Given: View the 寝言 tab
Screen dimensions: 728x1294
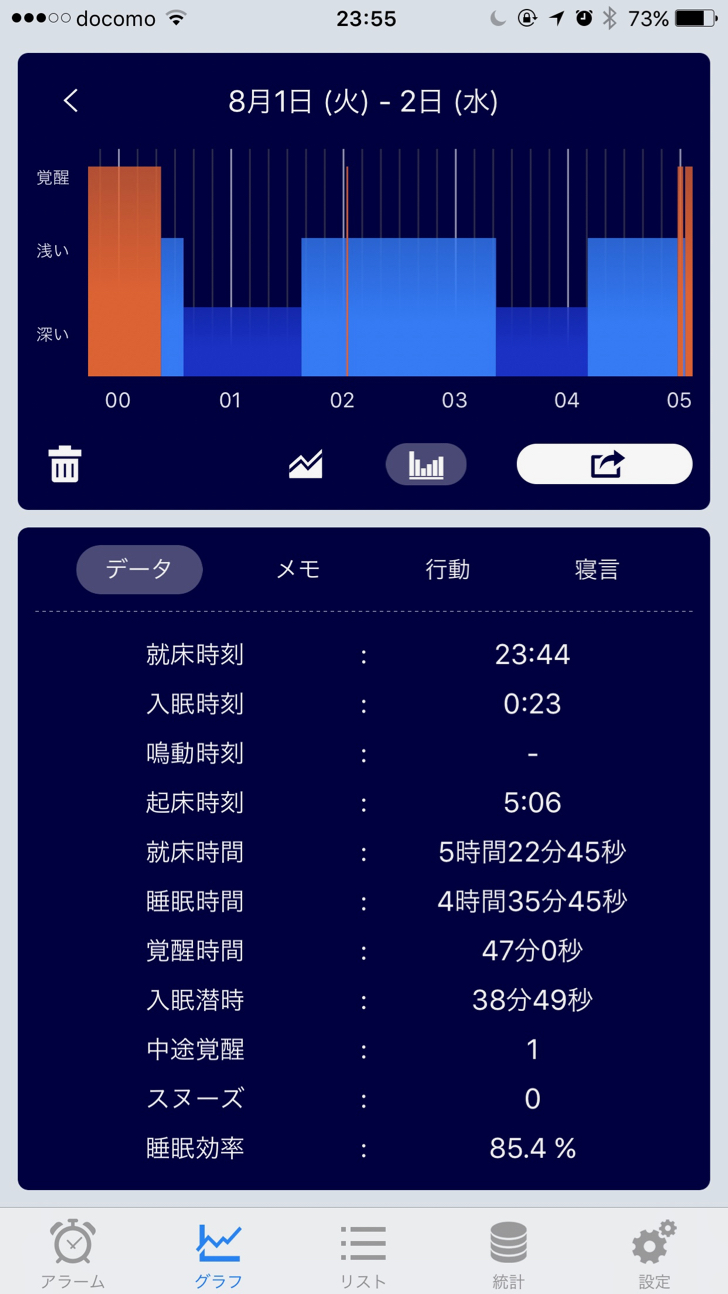Looking at the screenshot, I should tap(597, 570).
